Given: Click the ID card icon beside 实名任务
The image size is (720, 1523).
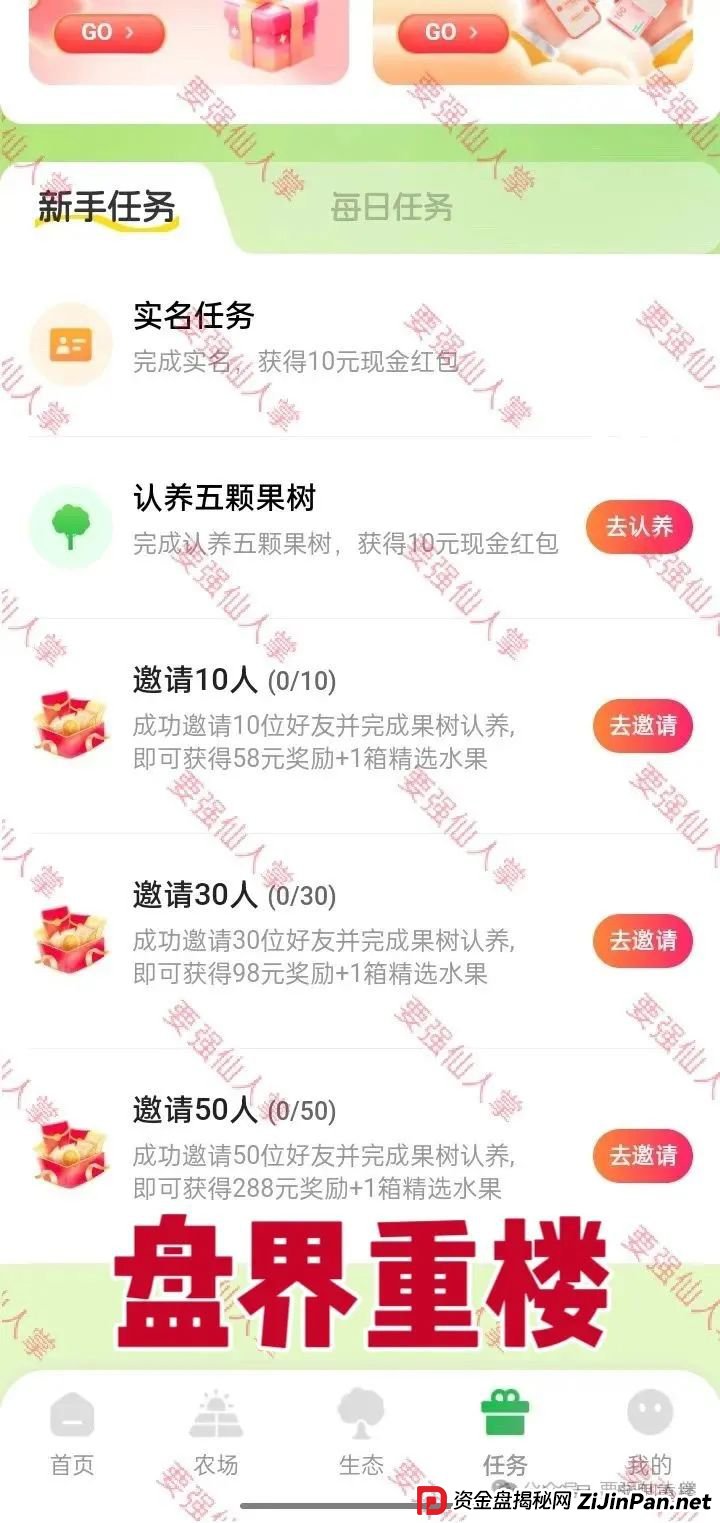Looking at the screenshot, I should point(70,344).
